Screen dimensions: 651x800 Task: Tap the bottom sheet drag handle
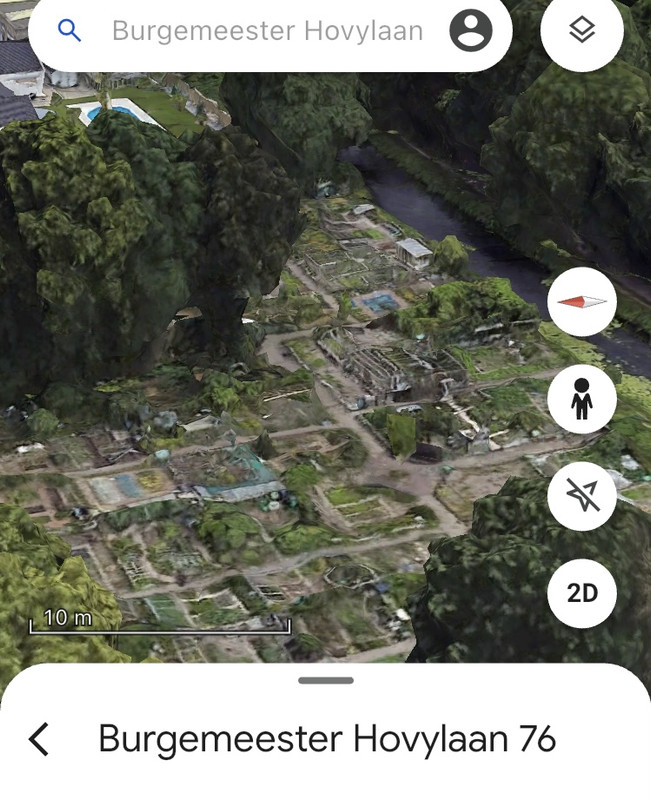(326, 680)
